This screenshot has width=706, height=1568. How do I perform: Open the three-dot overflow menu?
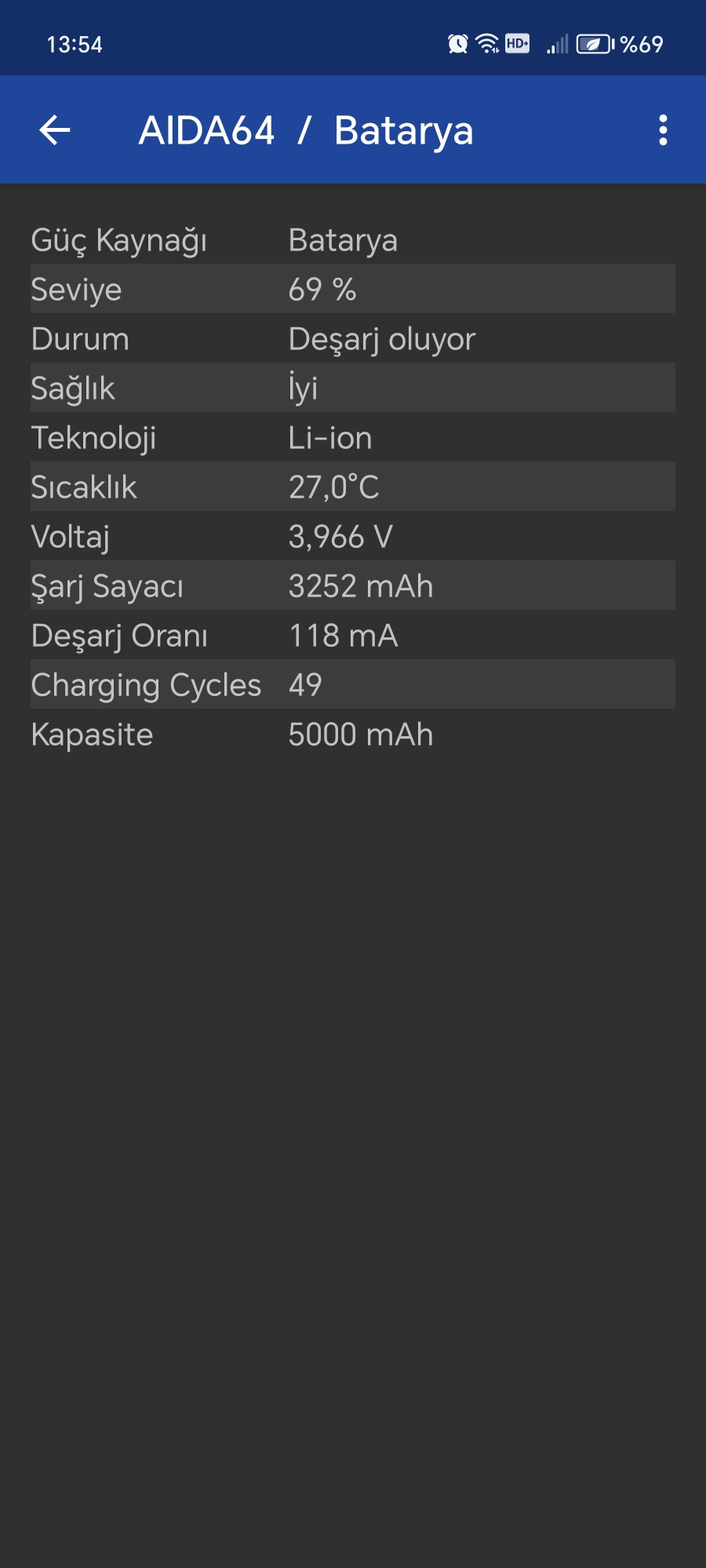coord(663,130)
